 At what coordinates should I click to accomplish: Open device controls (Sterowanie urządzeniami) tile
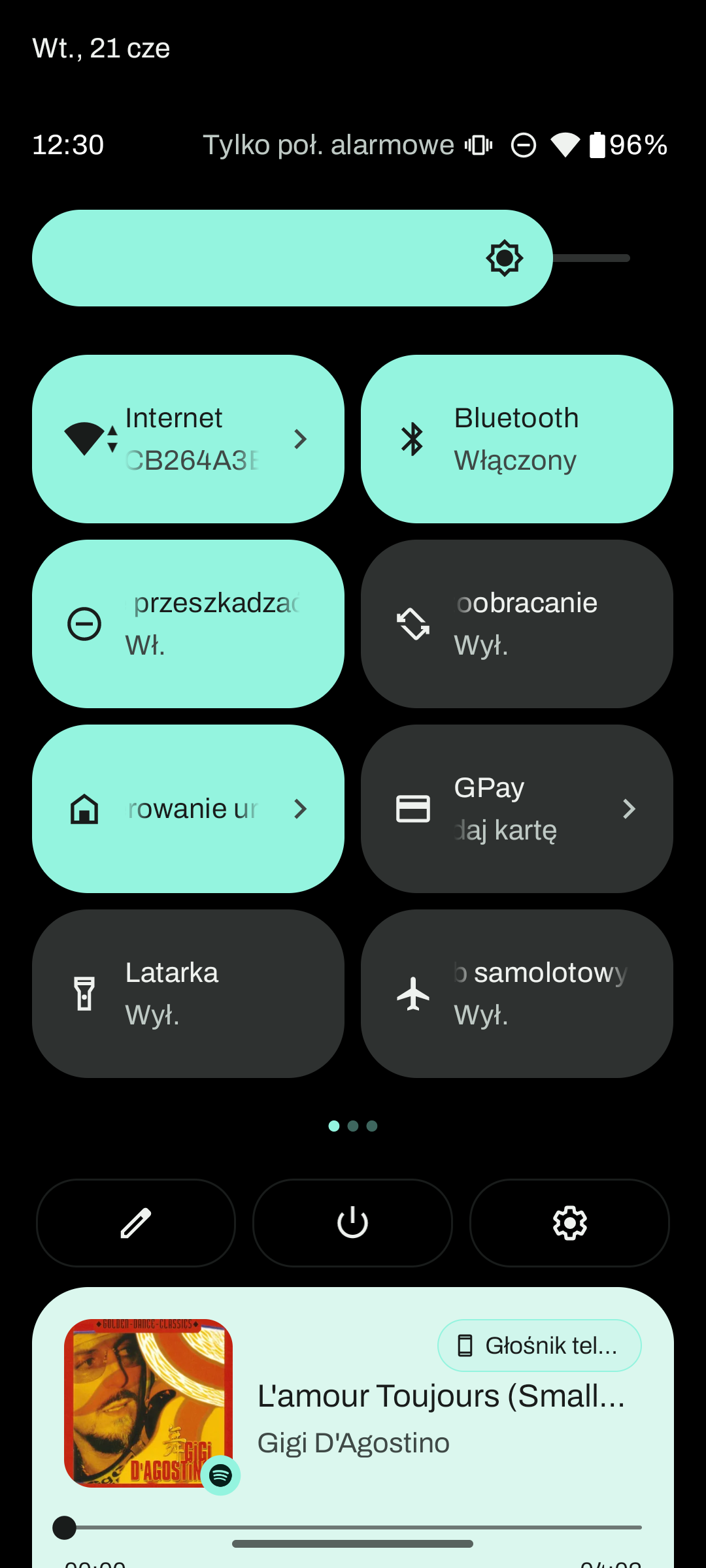188,809
